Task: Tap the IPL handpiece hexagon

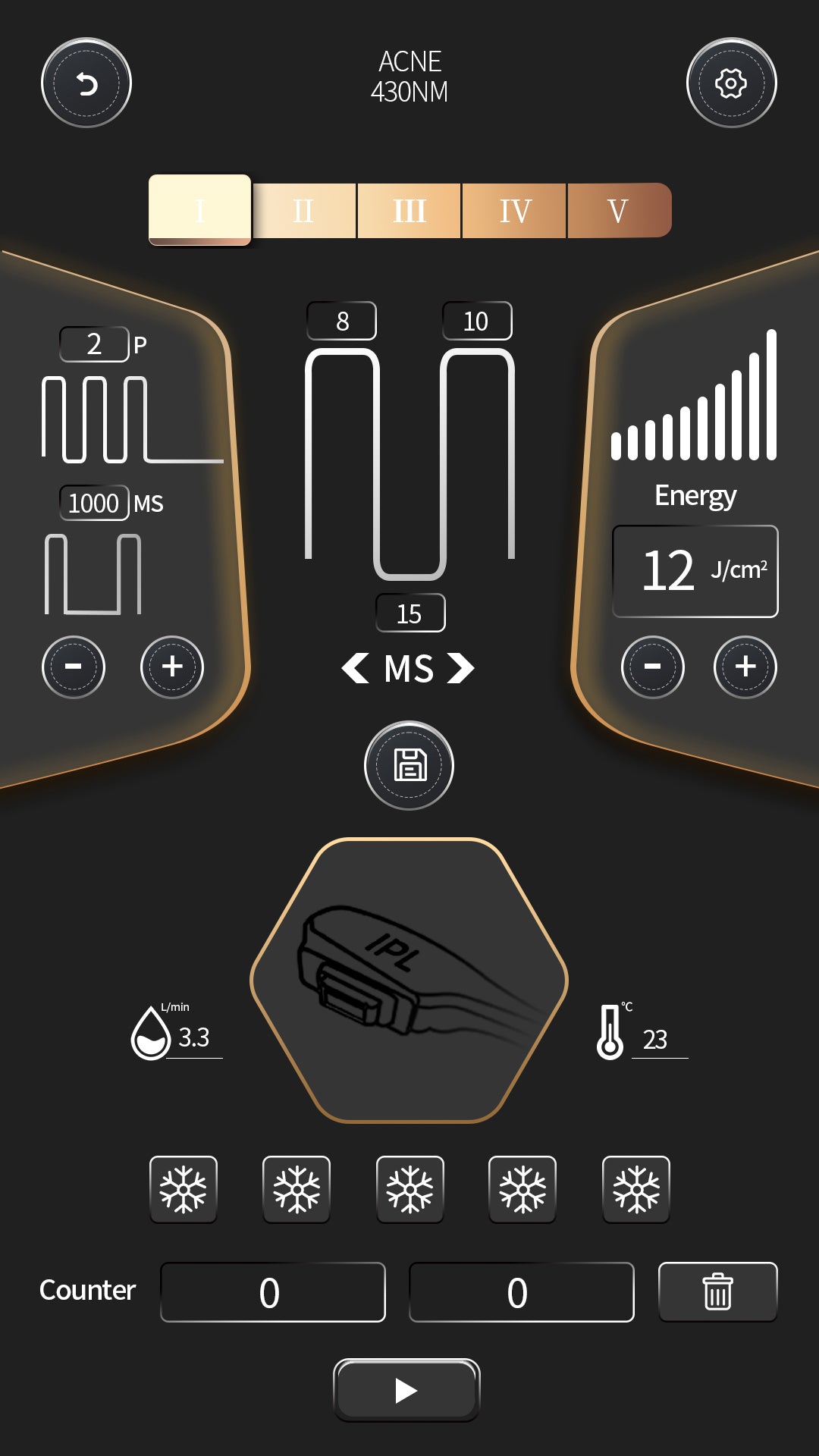Action: pyautogui.click(x=409, y=980)
